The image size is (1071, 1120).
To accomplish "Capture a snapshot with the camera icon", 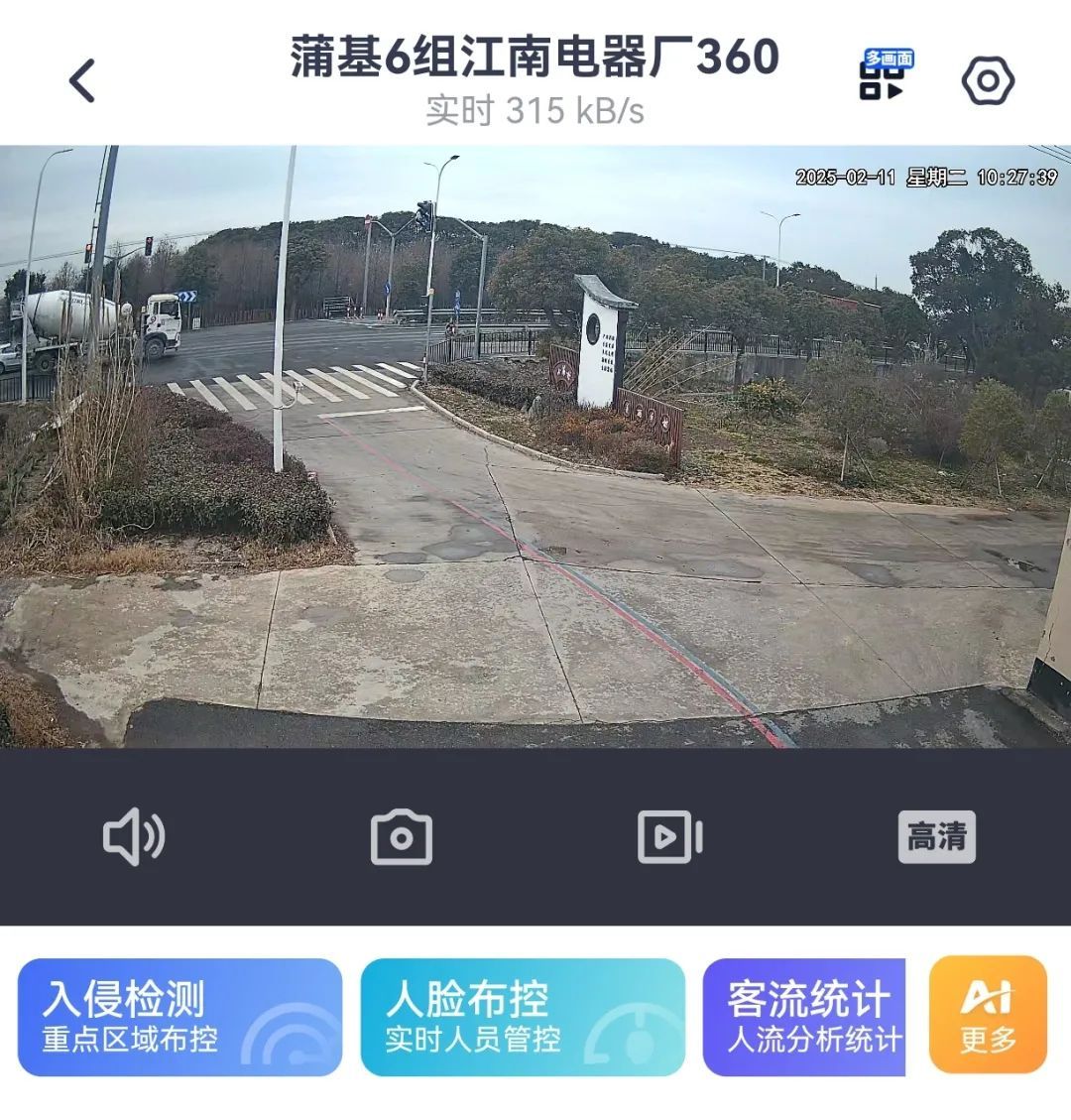I will (401, 836).
